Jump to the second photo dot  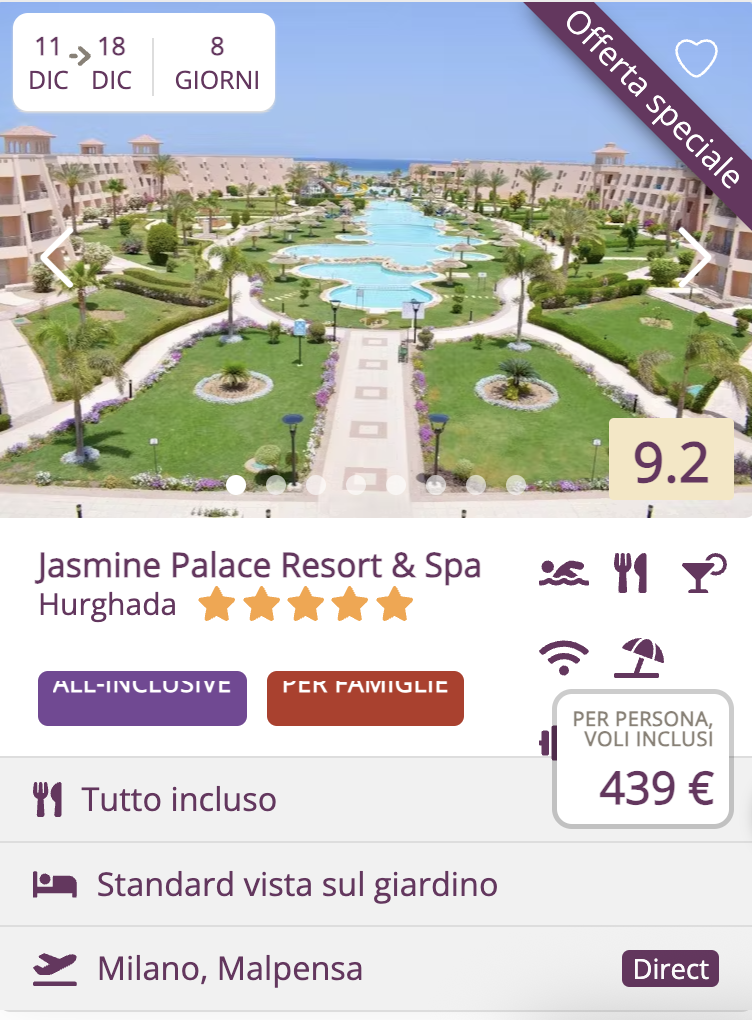click(x=276, y=485)
